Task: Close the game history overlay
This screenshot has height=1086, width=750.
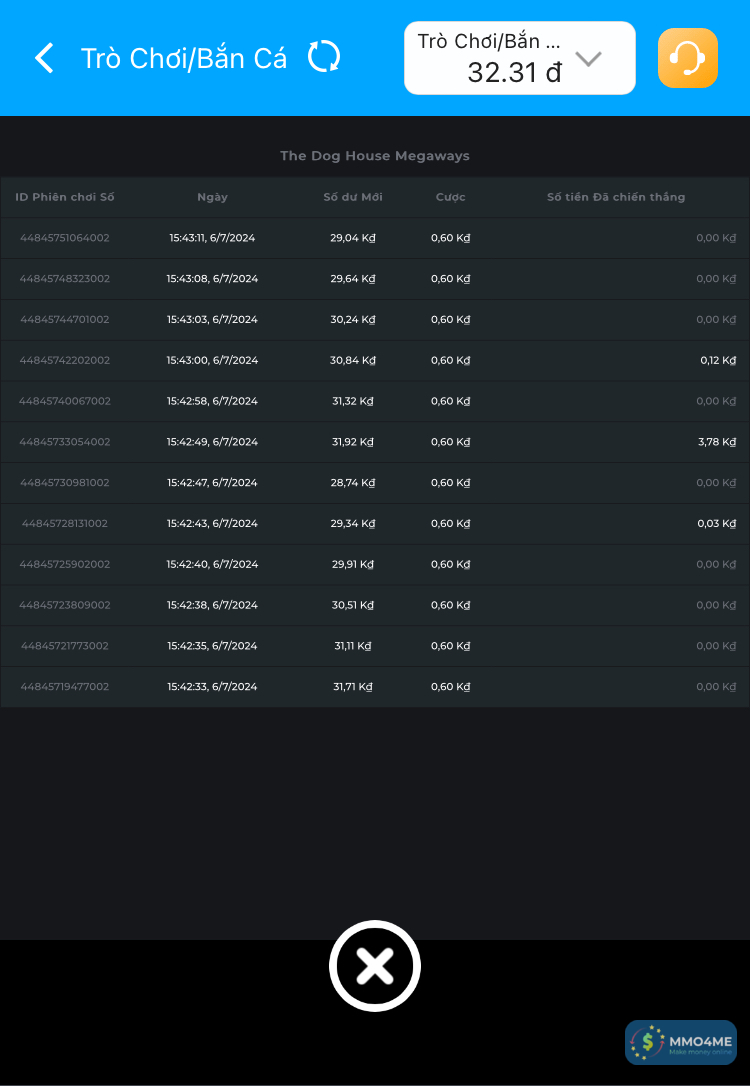Action: tap(375, 966)
